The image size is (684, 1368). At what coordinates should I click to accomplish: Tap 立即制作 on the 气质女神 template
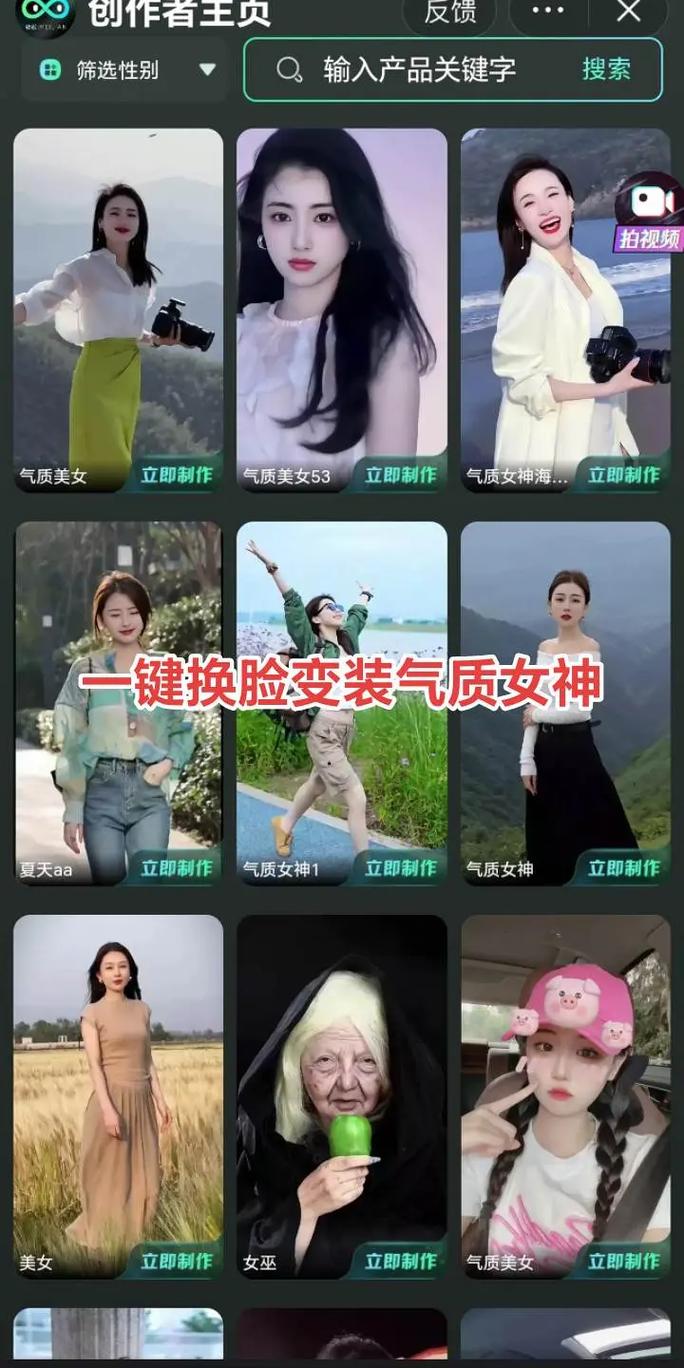(623, 868)
